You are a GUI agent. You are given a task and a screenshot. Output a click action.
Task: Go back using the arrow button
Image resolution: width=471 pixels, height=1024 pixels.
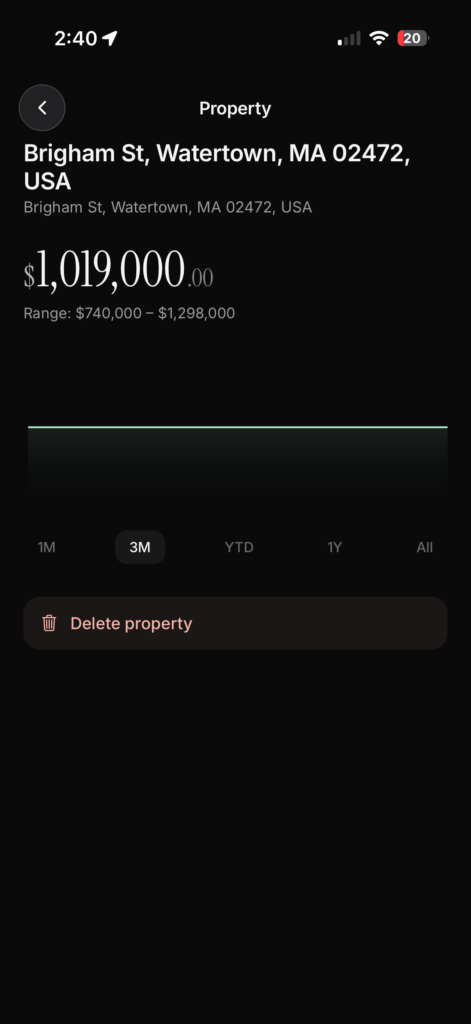[x=42, y=108]
